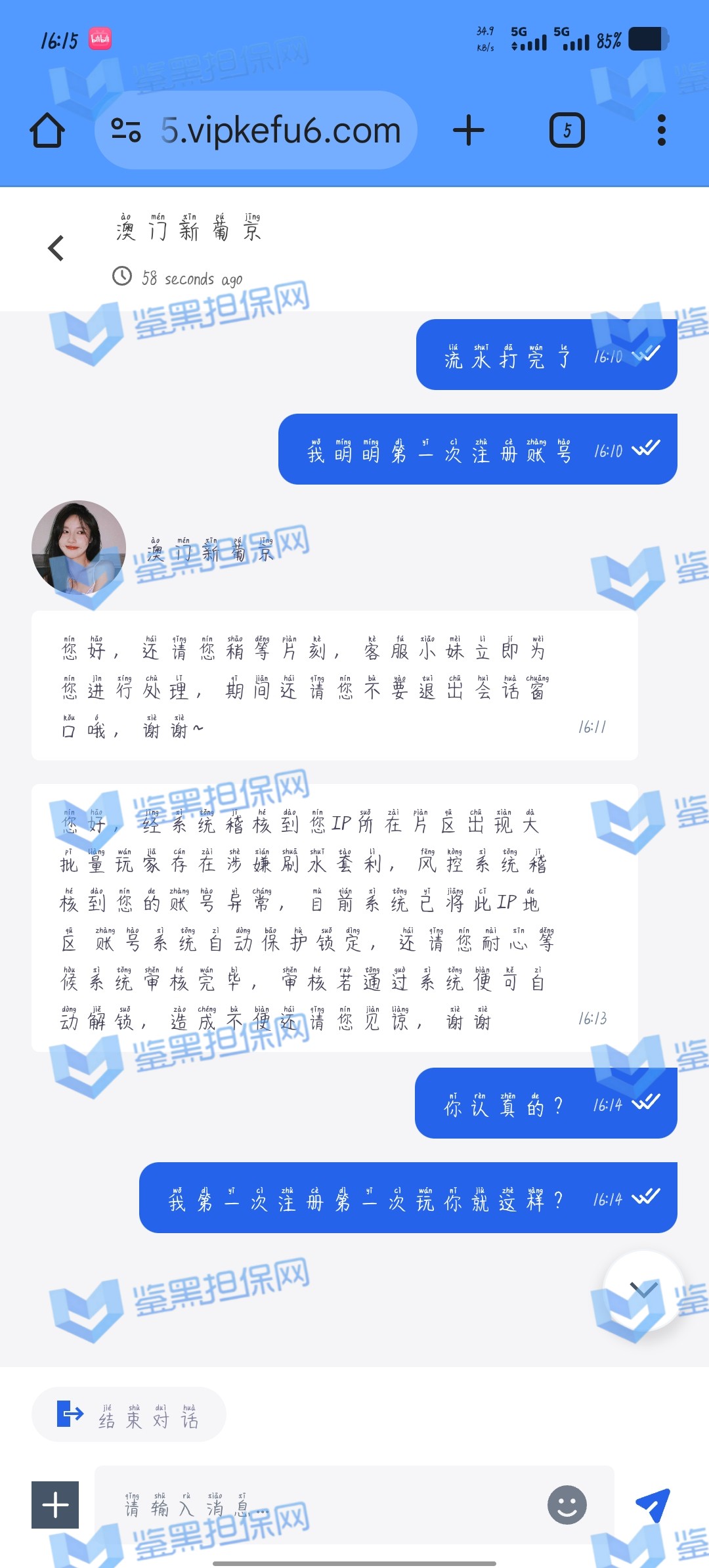This screenshot has height=1568, width=709.
Task: Jump to the latest message with the down chevron
Action: click(x=643, y=1289)
